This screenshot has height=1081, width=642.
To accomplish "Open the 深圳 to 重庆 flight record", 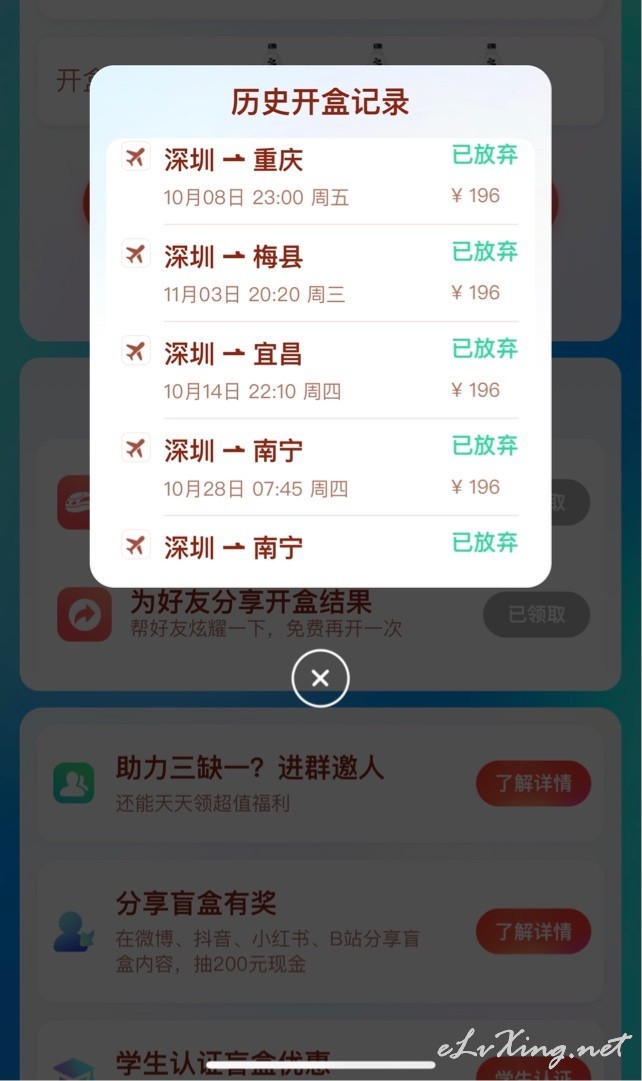I will [320, 176].
